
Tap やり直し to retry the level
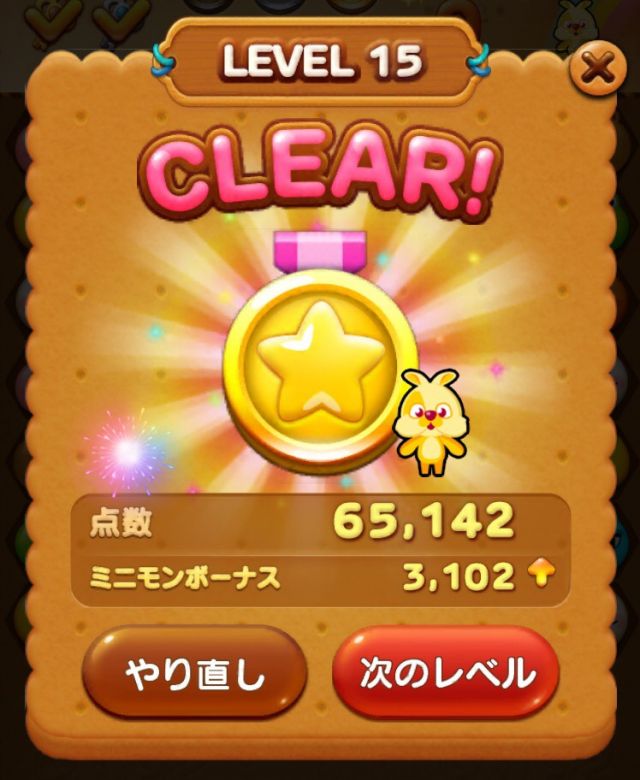point(194,674)
